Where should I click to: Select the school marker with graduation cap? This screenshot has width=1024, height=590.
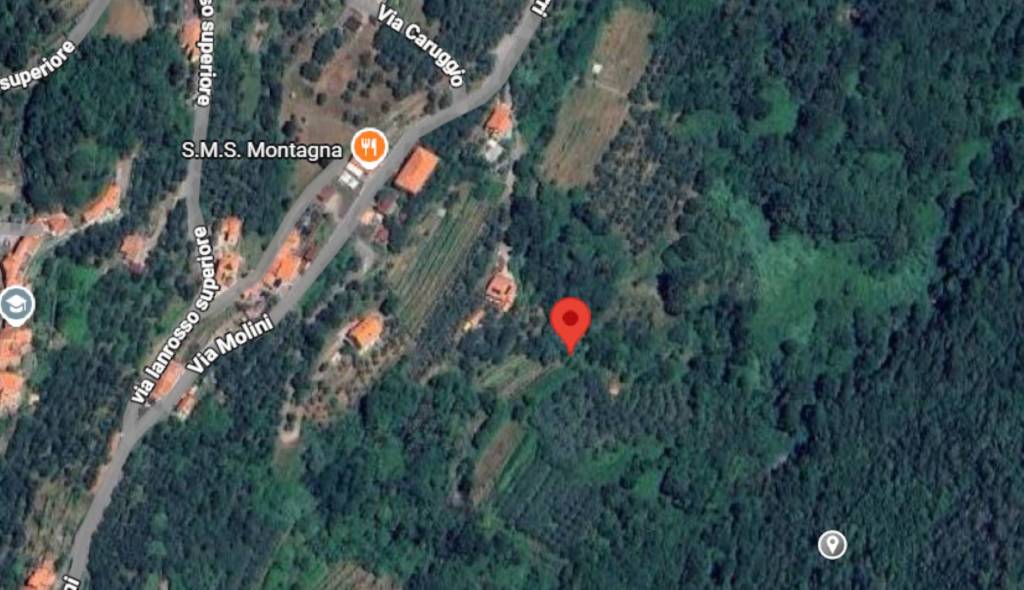click(16, 304)
